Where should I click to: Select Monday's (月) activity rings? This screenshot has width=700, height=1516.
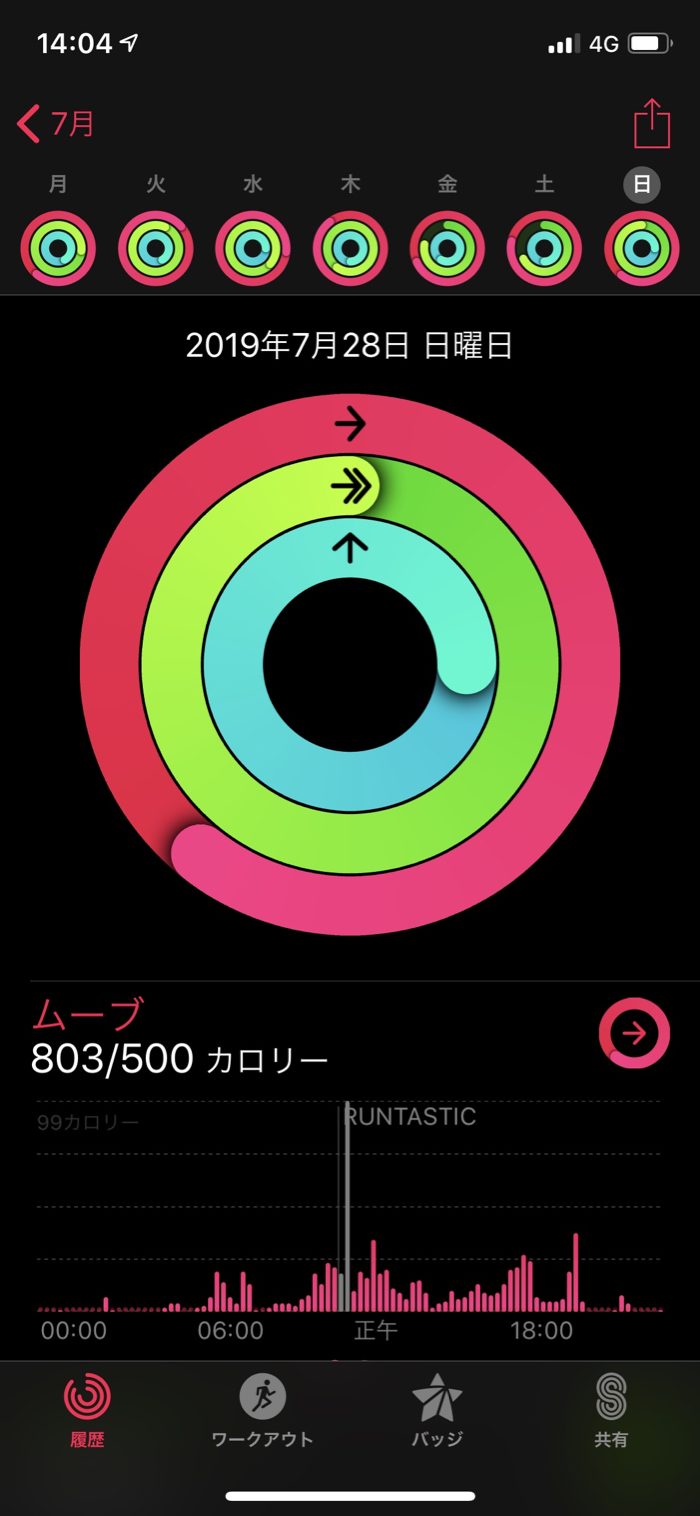[x=58, y=248]
